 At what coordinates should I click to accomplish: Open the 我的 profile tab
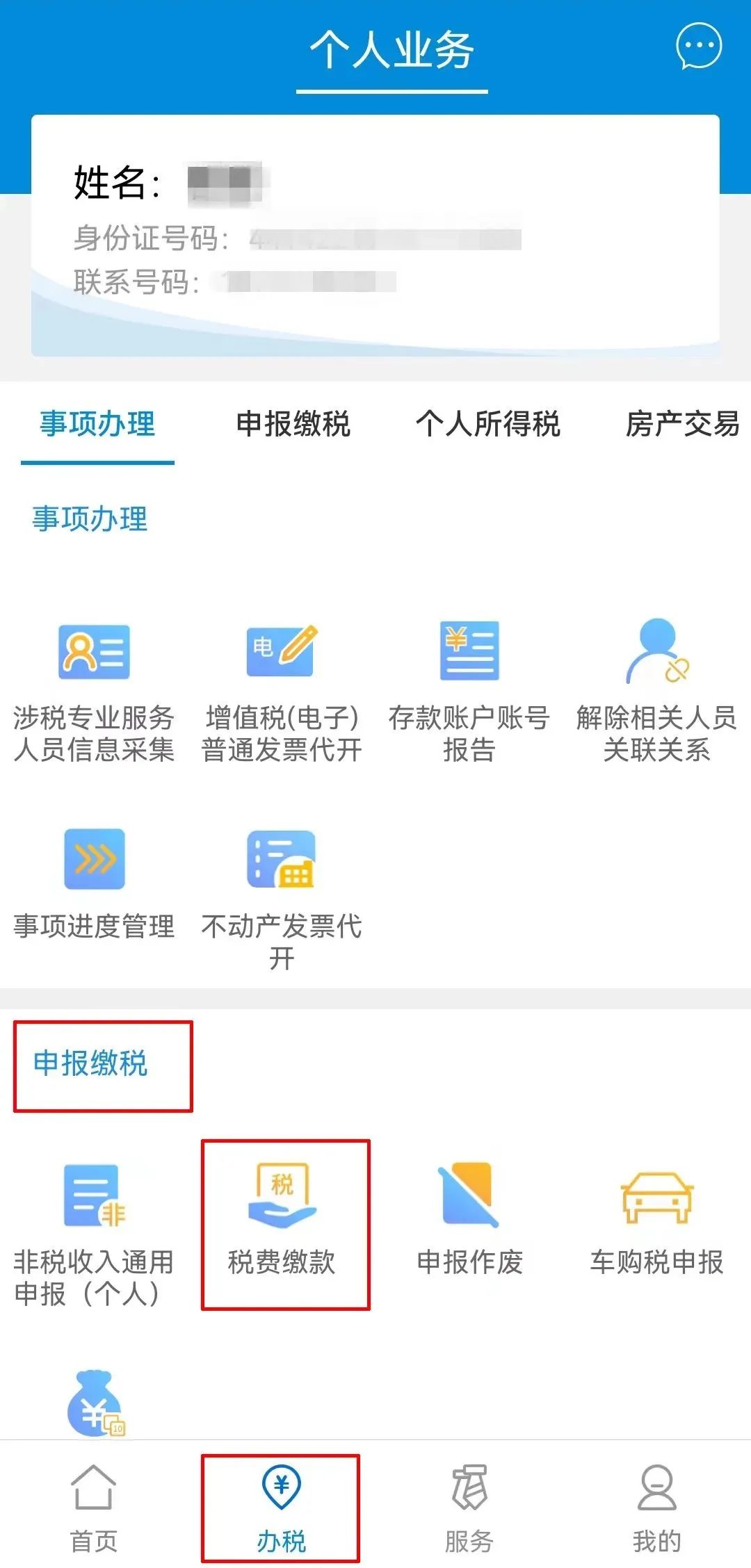pyautogui.click(x=657, y=1507)
